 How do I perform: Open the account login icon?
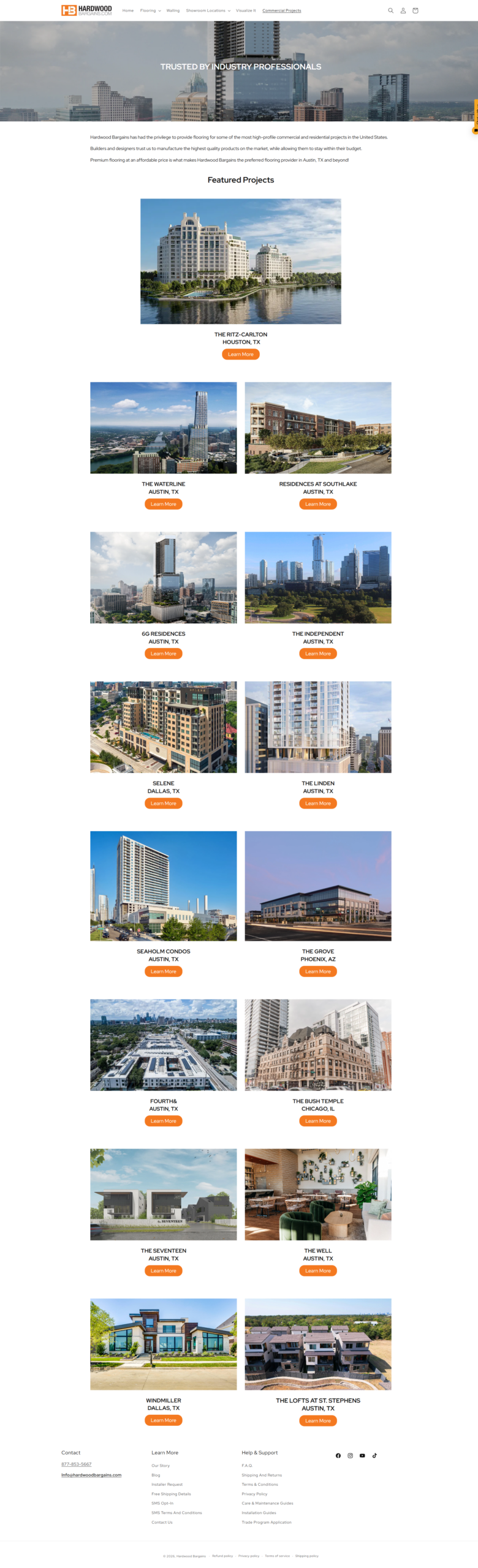pyautogui.click(x=403, y=10)
